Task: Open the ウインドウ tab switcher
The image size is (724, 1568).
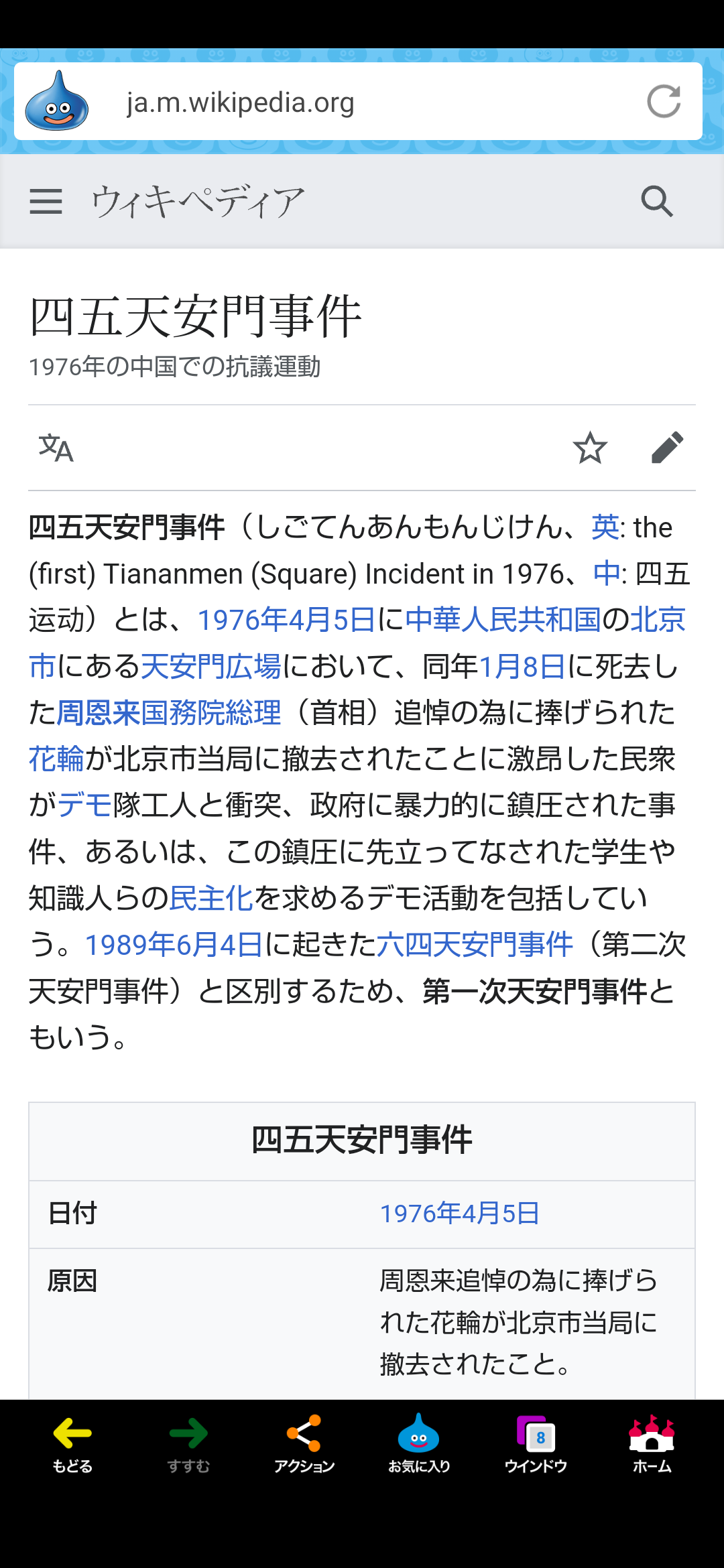Action: point(536,1444)
